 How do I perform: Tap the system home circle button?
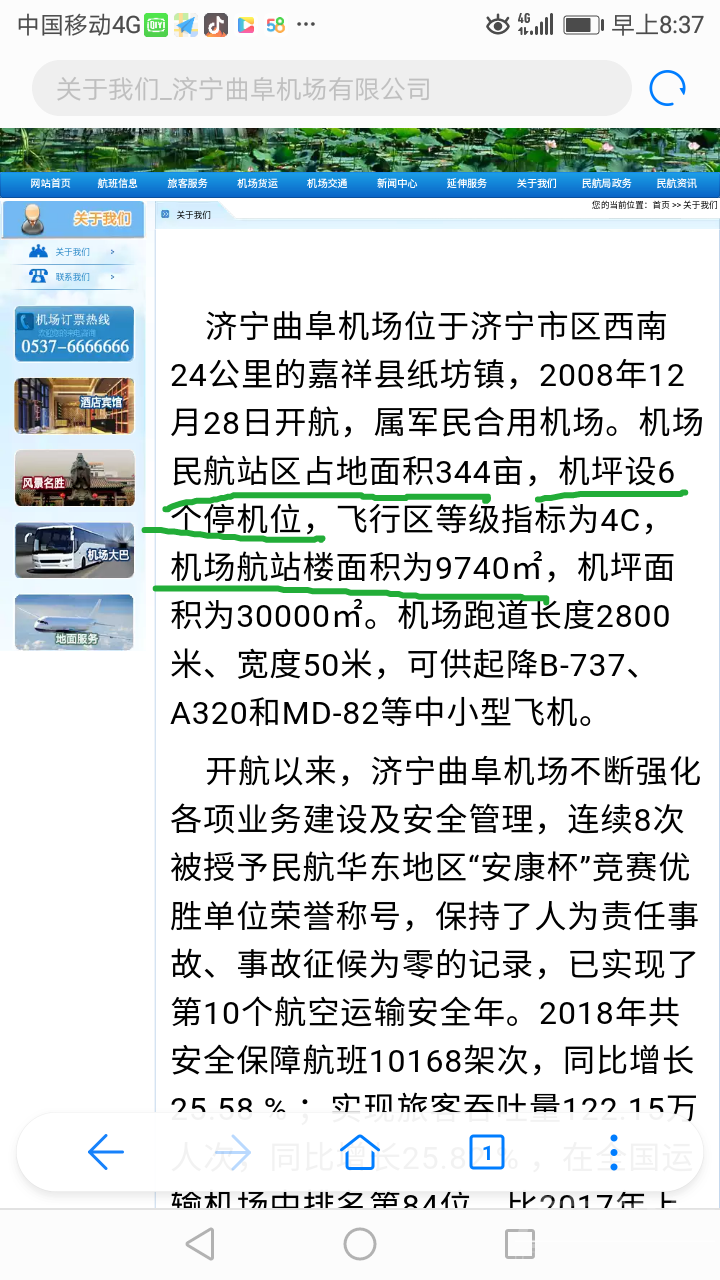coord(360,1244)
